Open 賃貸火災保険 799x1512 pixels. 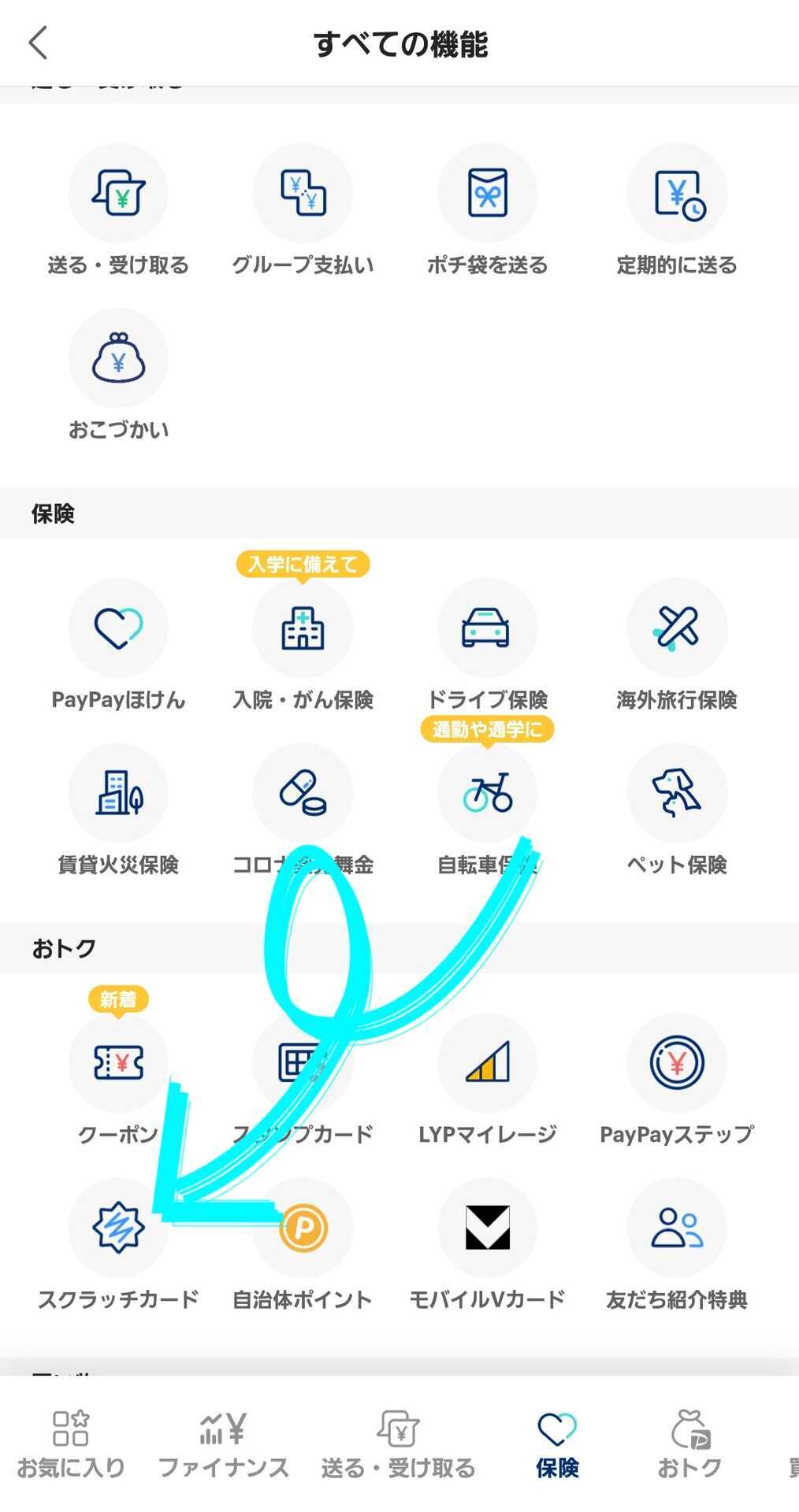click(118, 810)
